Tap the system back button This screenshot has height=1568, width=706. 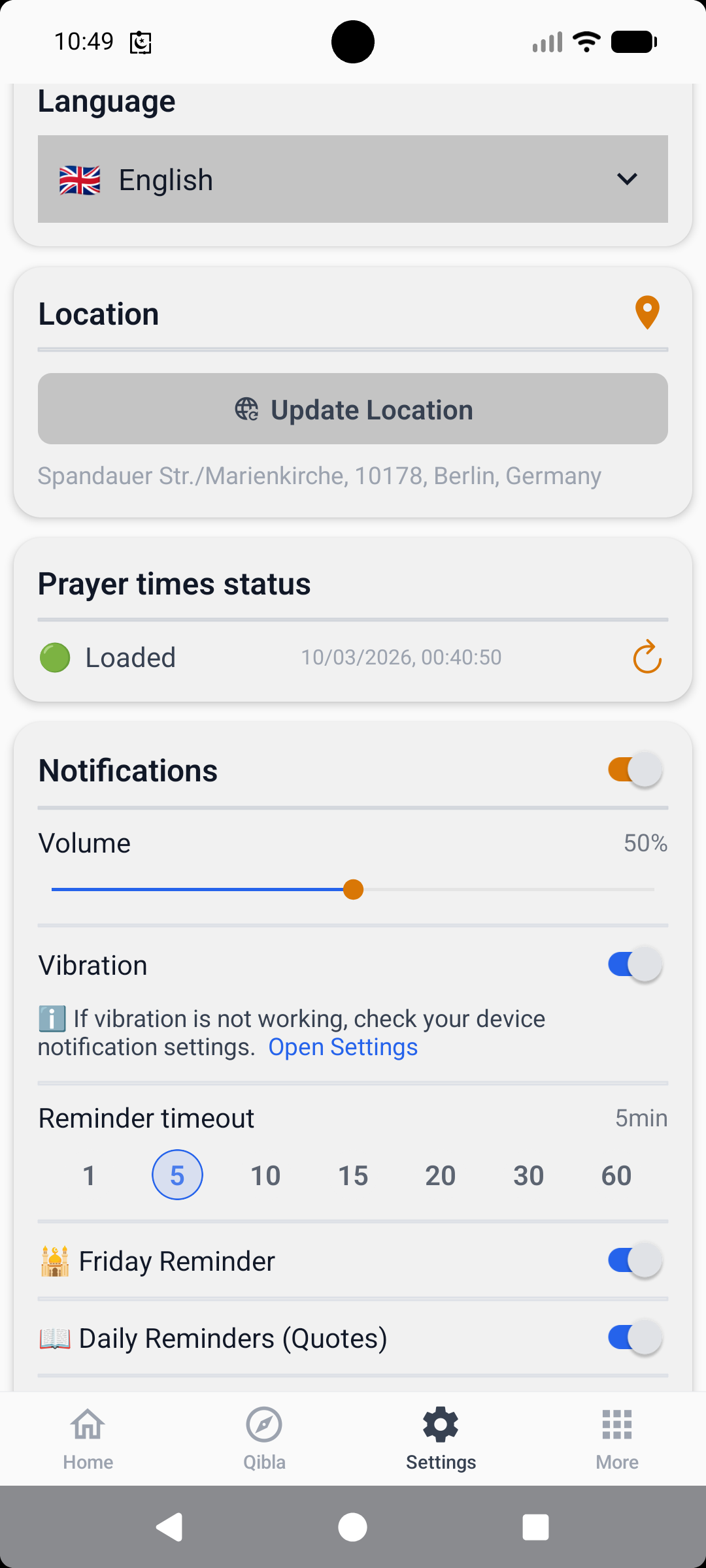(x=169, y=1527)
